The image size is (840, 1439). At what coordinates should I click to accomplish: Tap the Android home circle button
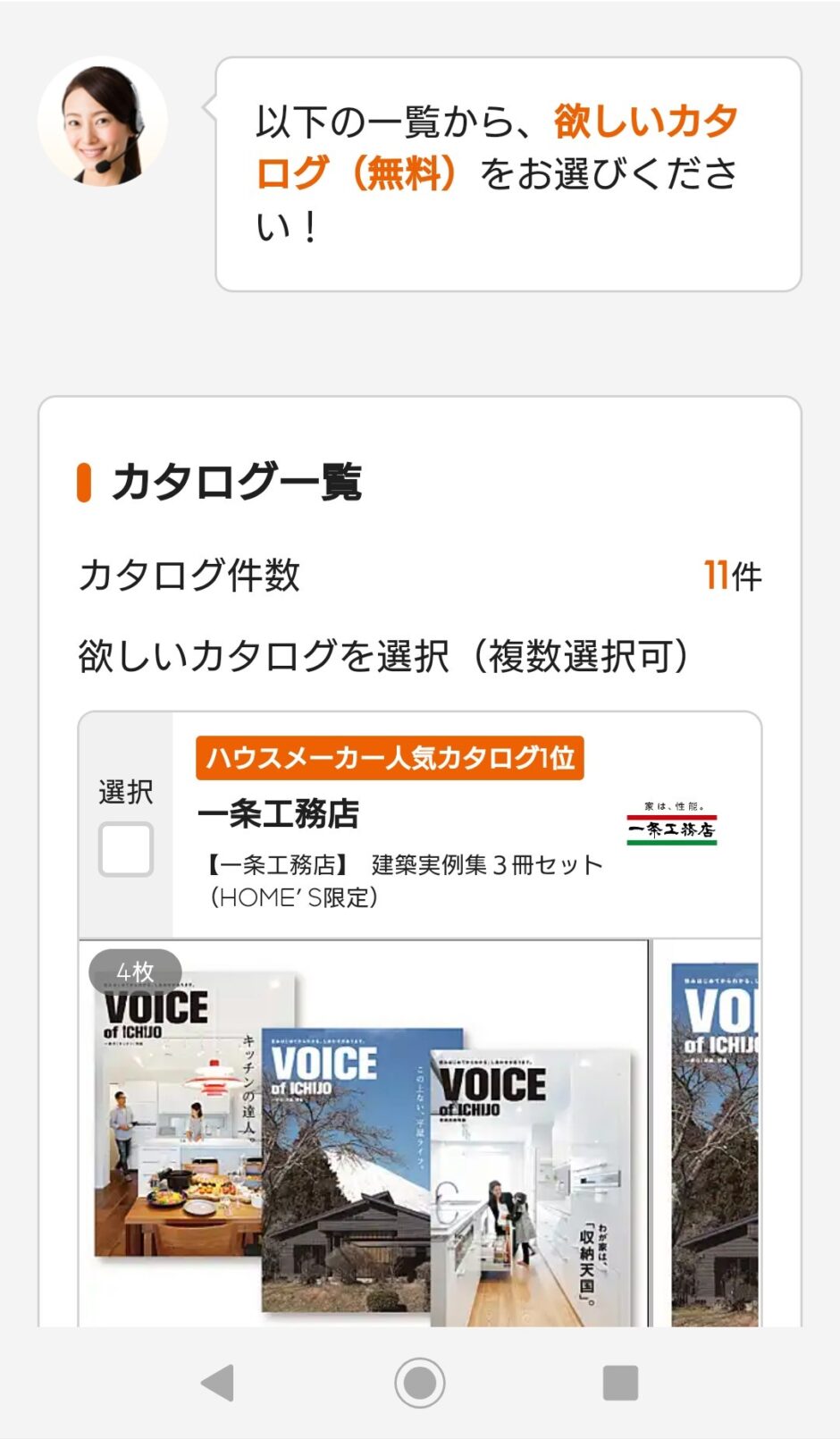(x=418, y=1383)
